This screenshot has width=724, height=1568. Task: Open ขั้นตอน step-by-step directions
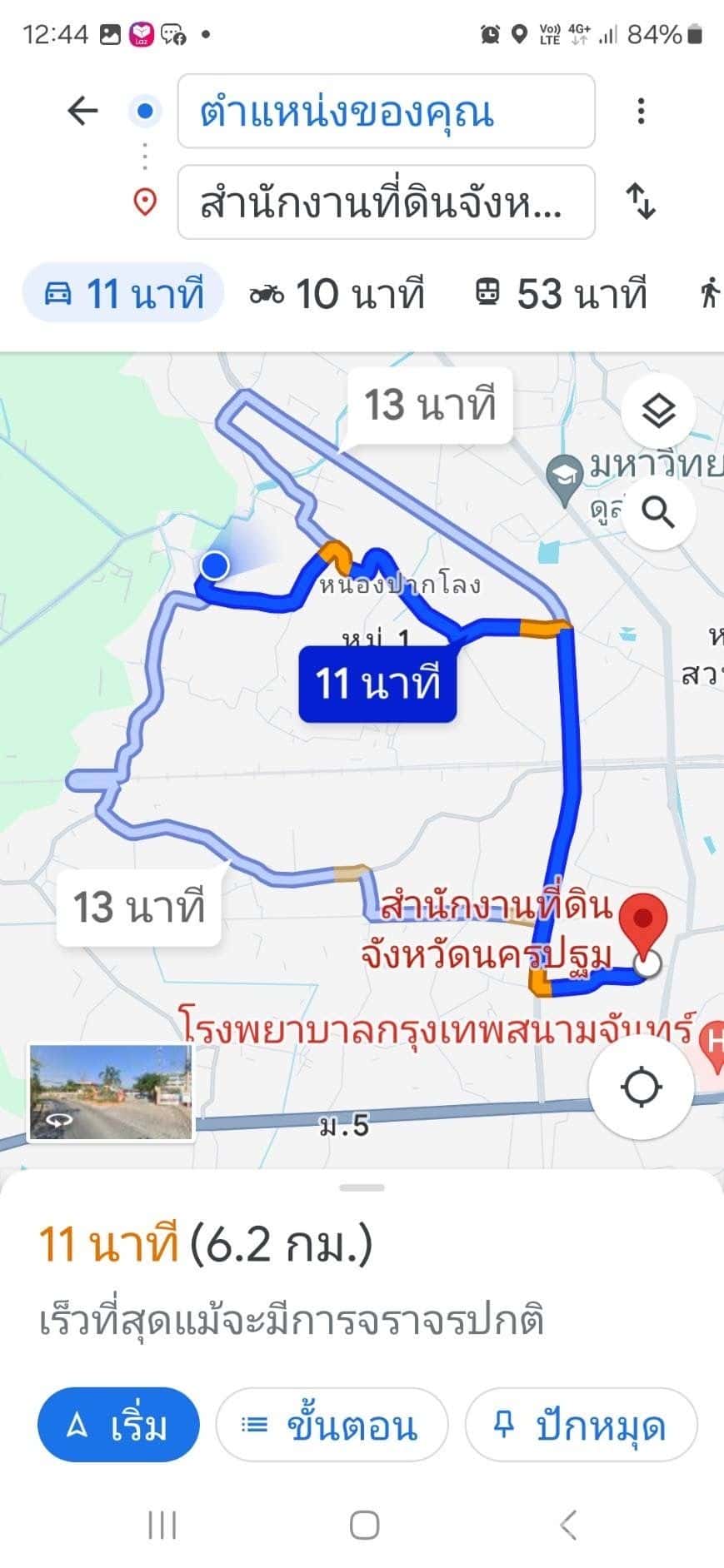[332, 1425]
